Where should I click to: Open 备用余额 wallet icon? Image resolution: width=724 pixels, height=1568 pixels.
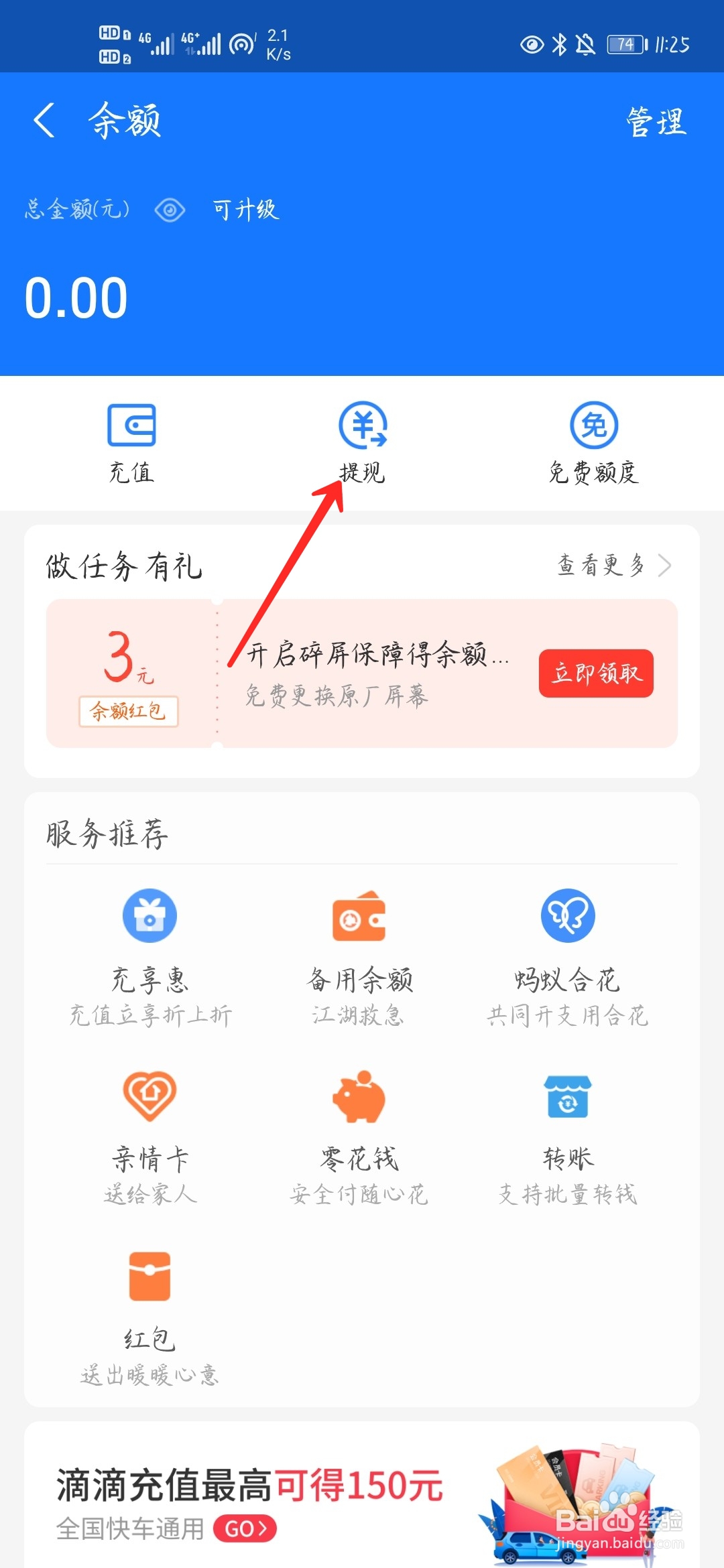pos(360,916)
